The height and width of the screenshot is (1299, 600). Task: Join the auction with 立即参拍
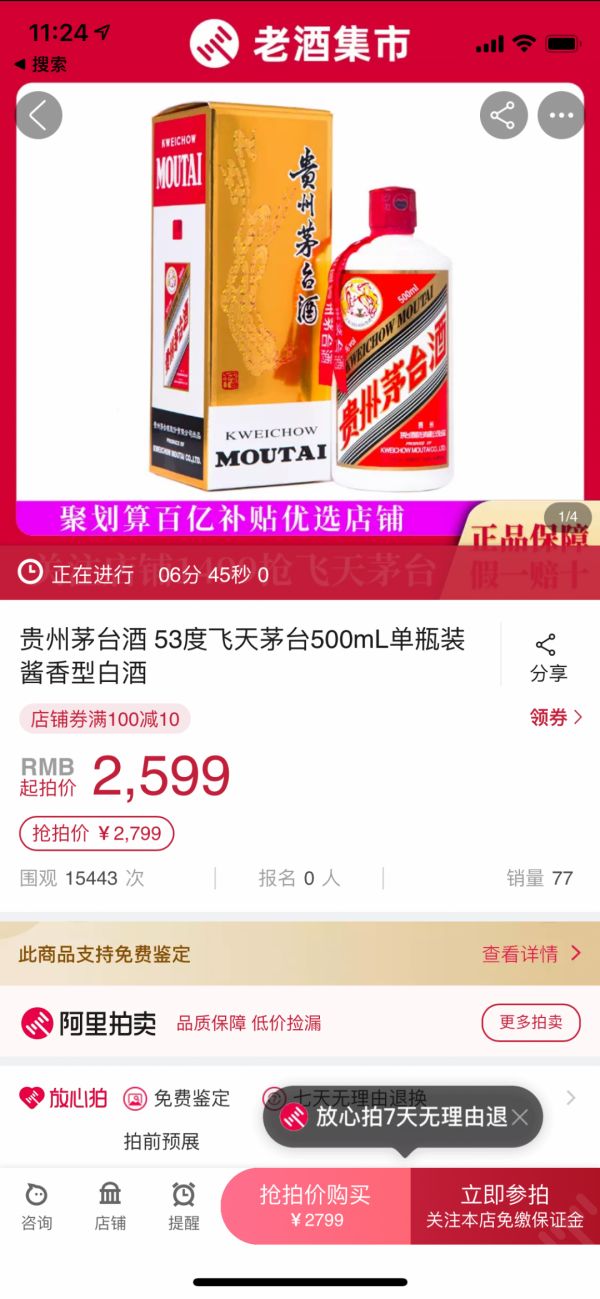[505, 1206]
